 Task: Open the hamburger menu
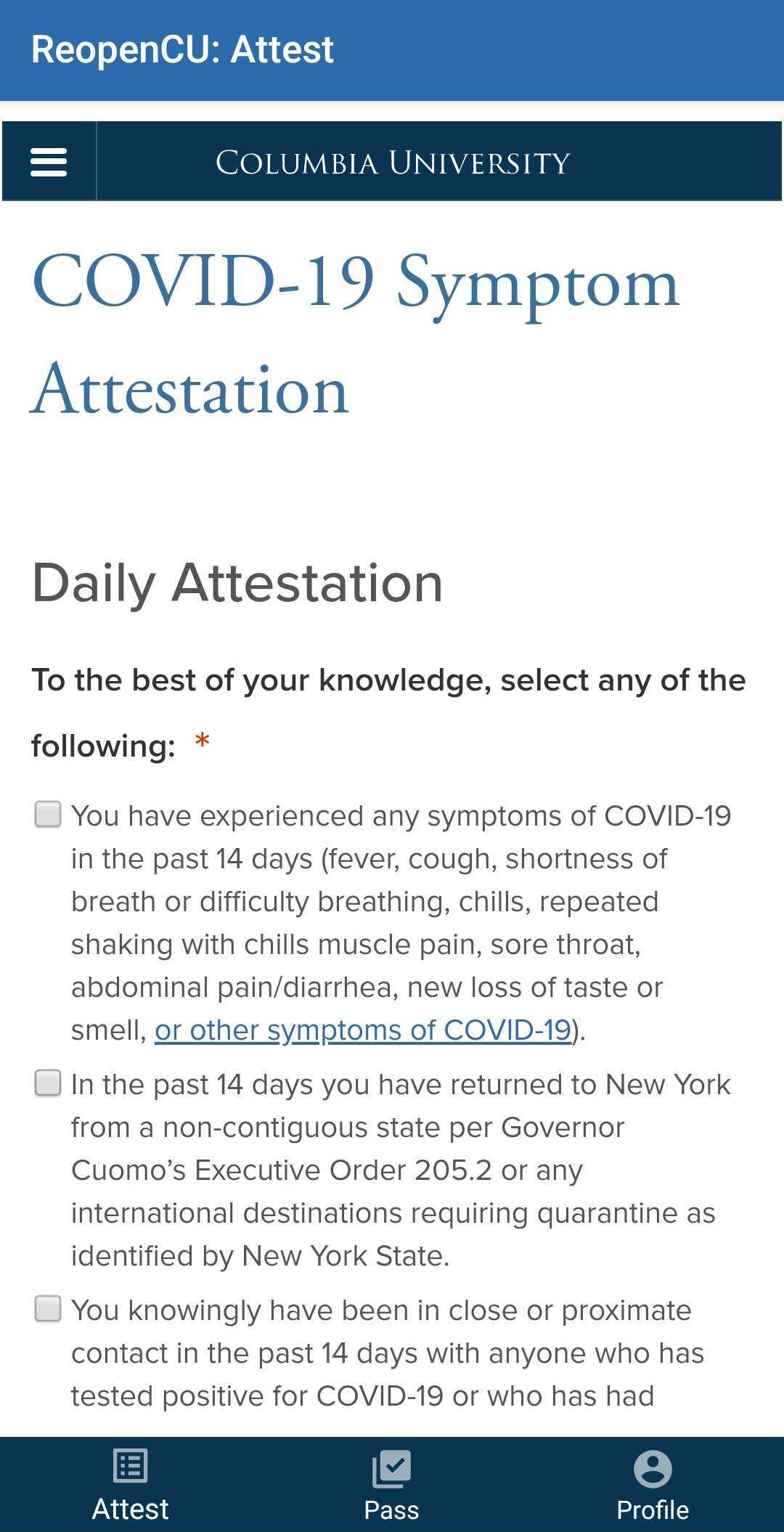click(x=49, y=162)
